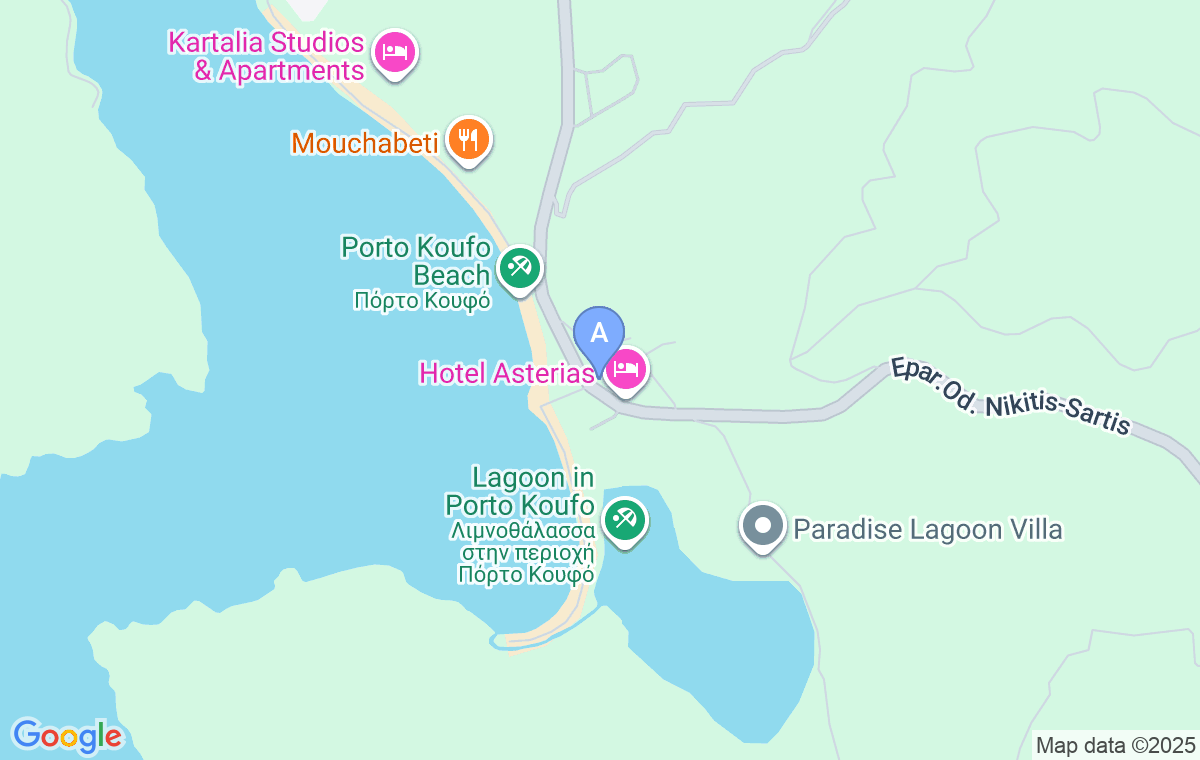Select the Porto Koufo Beach marker
This screenshot has width=1200, height=760.
[519, 269]
